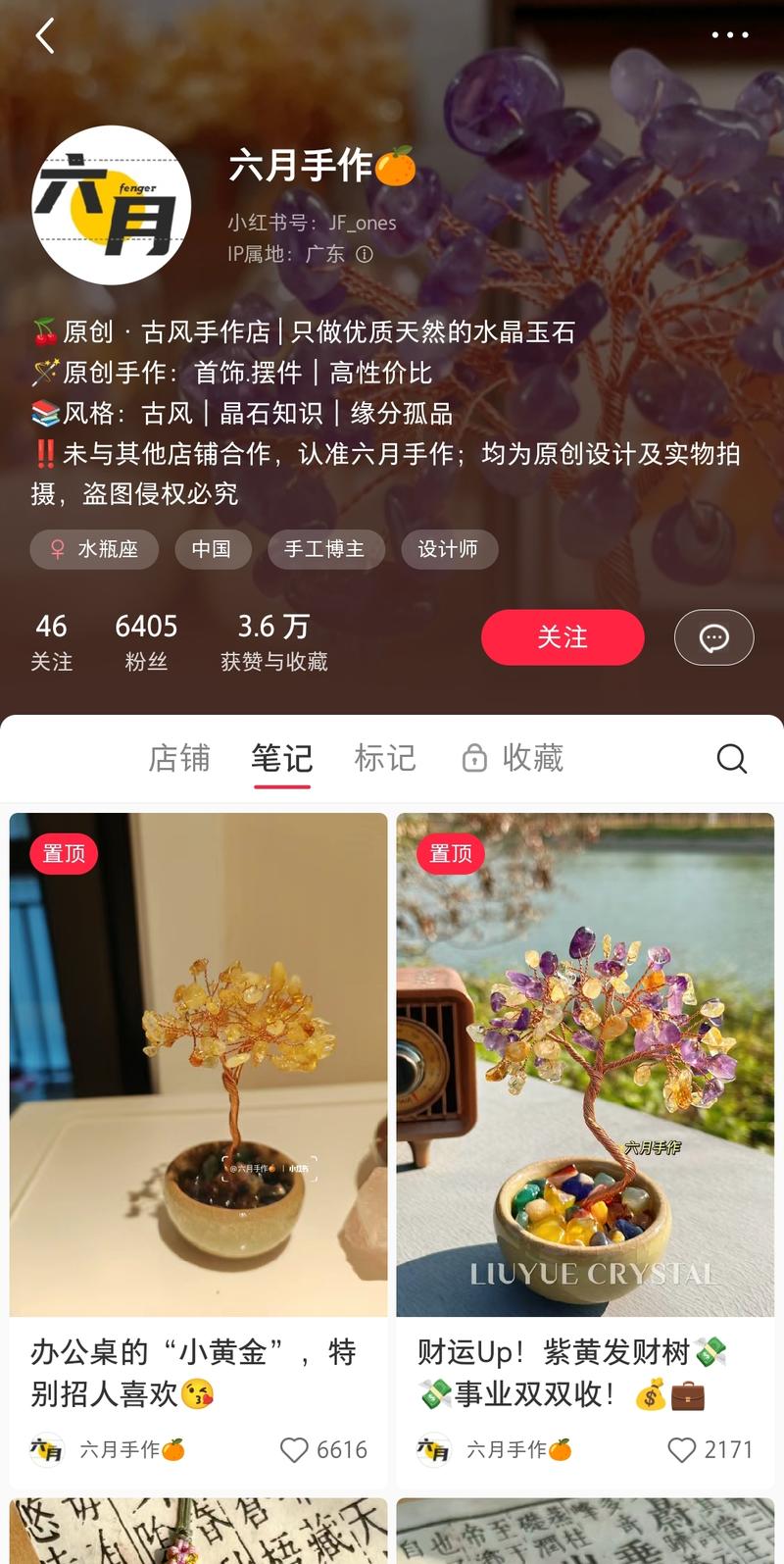Screen dimensions: 784x1564
Task: Open the three-dot overflow menu
Action: [730, 35]
